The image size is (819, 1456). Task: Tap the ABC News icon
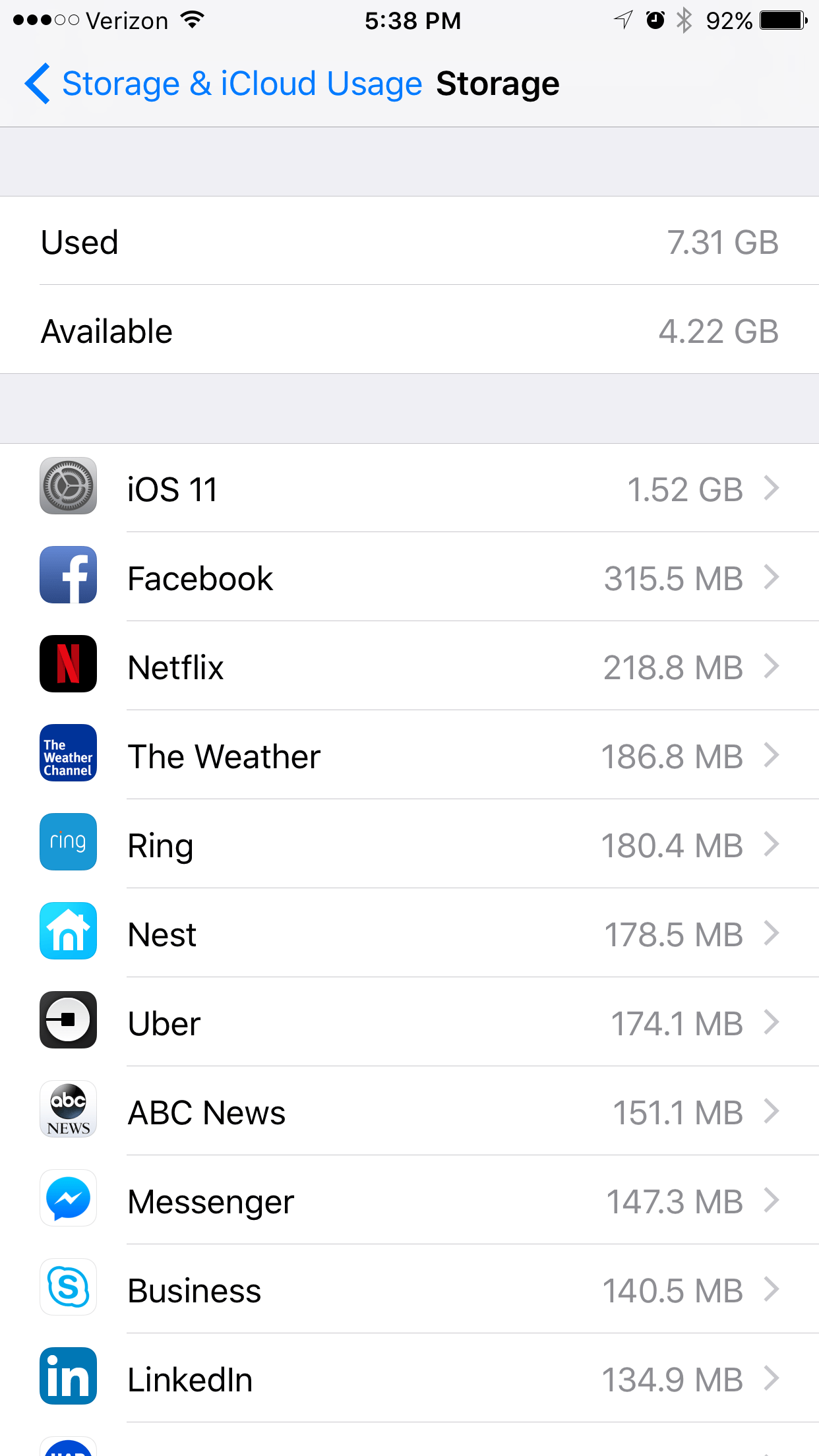68,1109
